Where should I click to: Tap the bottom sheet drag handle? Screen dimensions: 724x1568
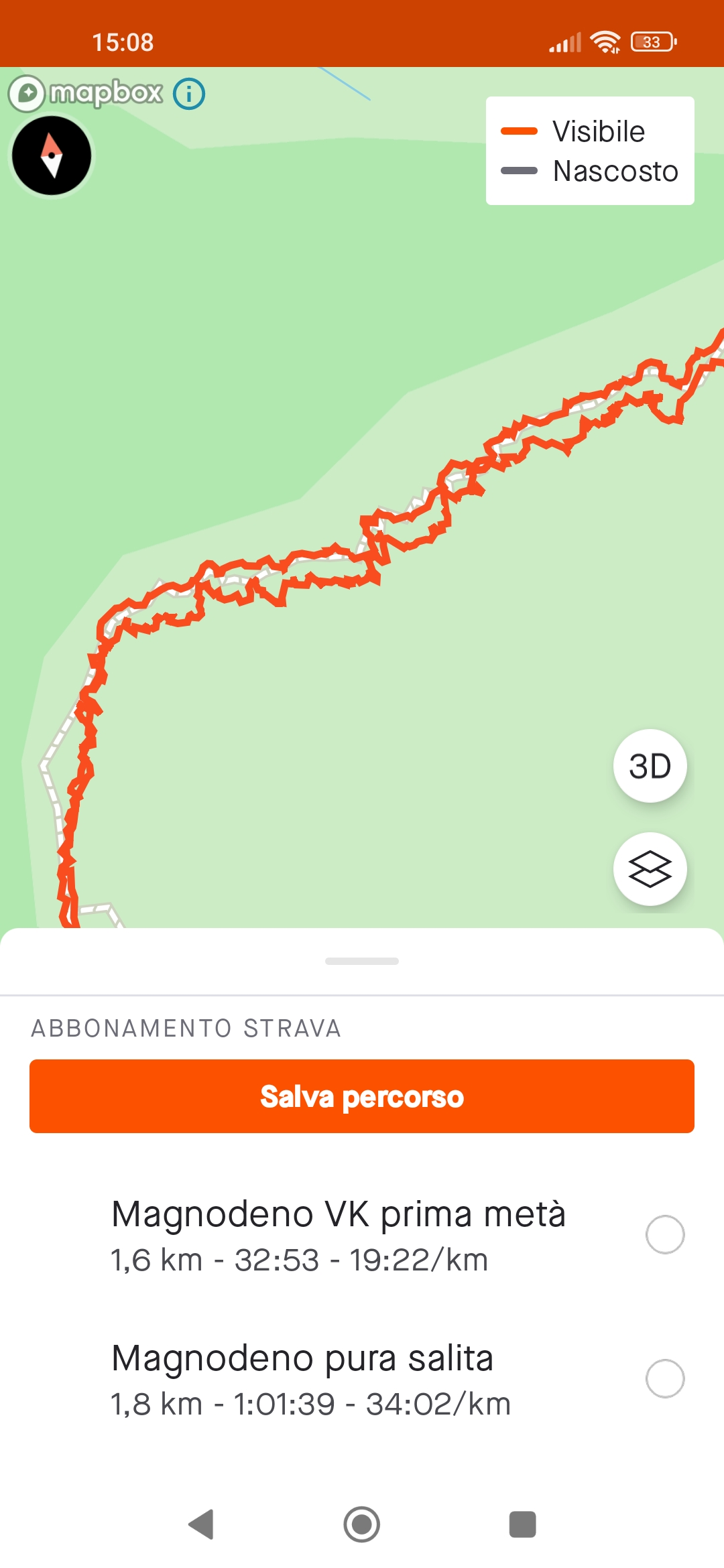point(362,961)
